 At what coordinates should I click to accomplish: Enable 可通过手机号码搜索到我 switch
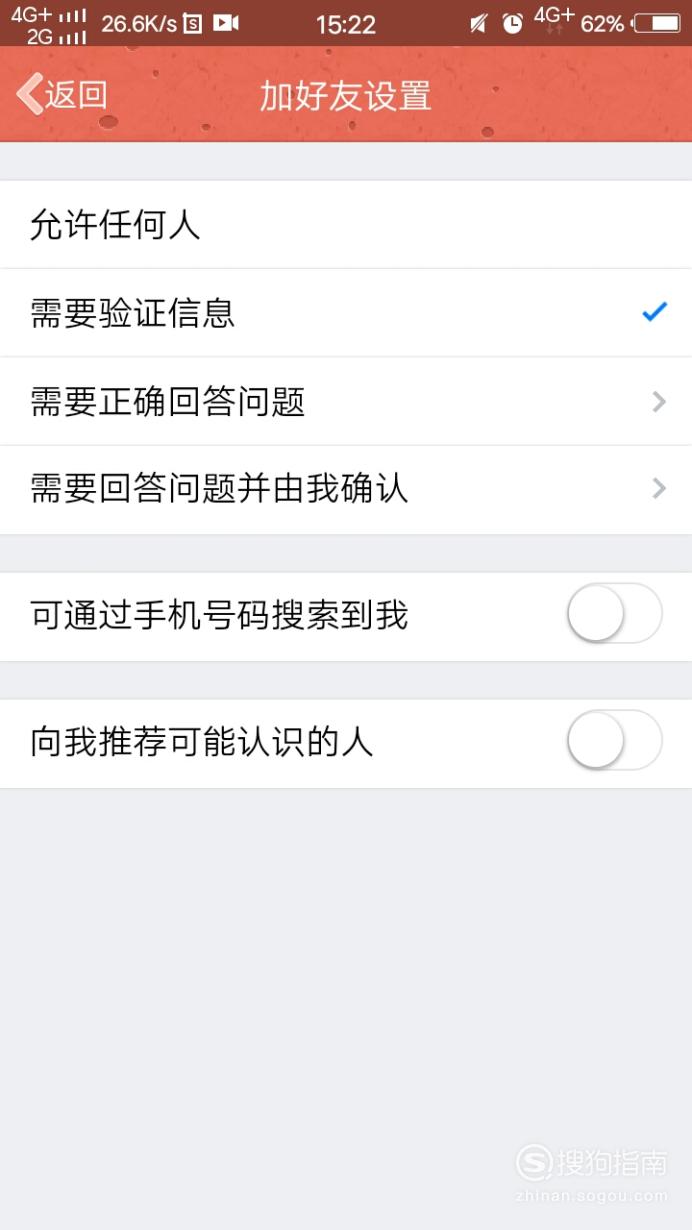click(614, 614)
